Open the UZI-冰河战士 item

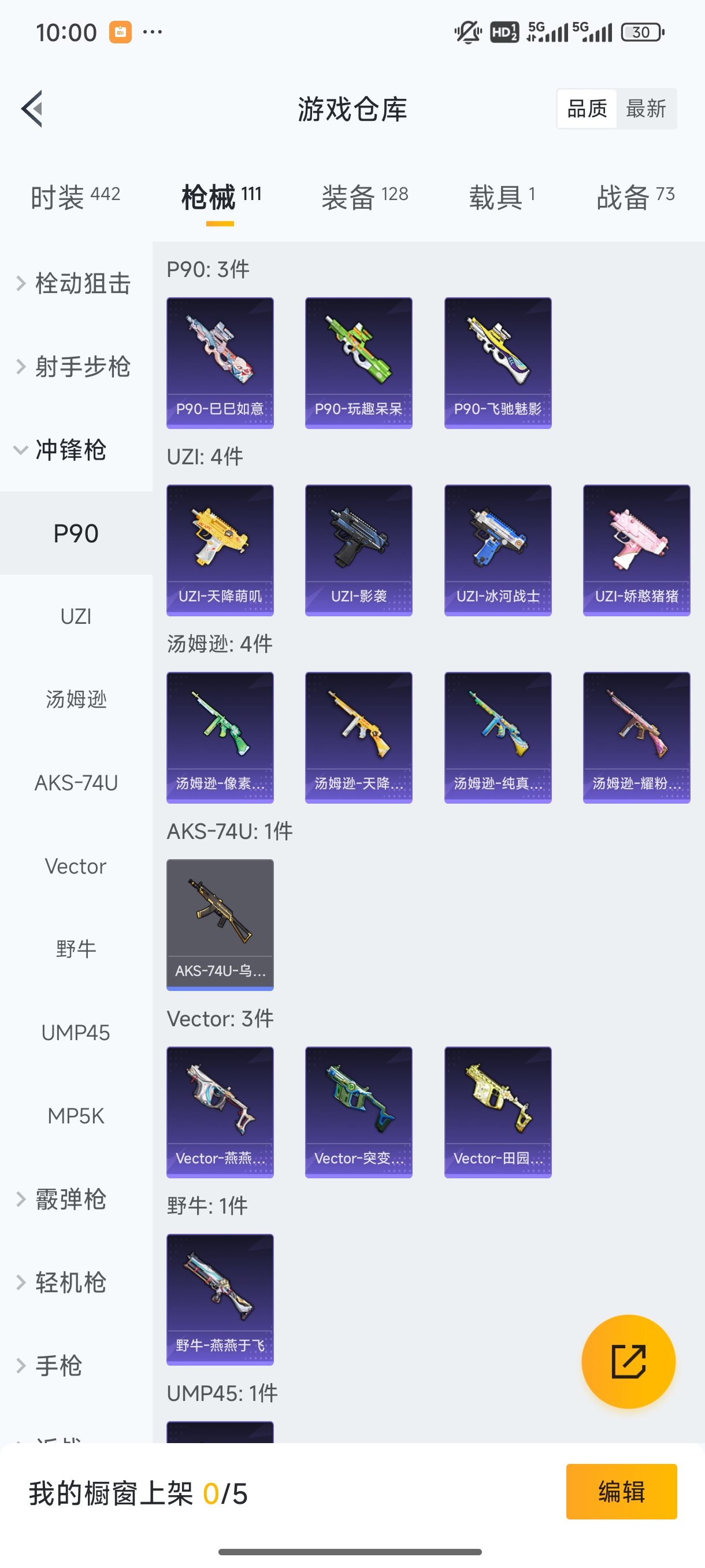coord(498,550)
